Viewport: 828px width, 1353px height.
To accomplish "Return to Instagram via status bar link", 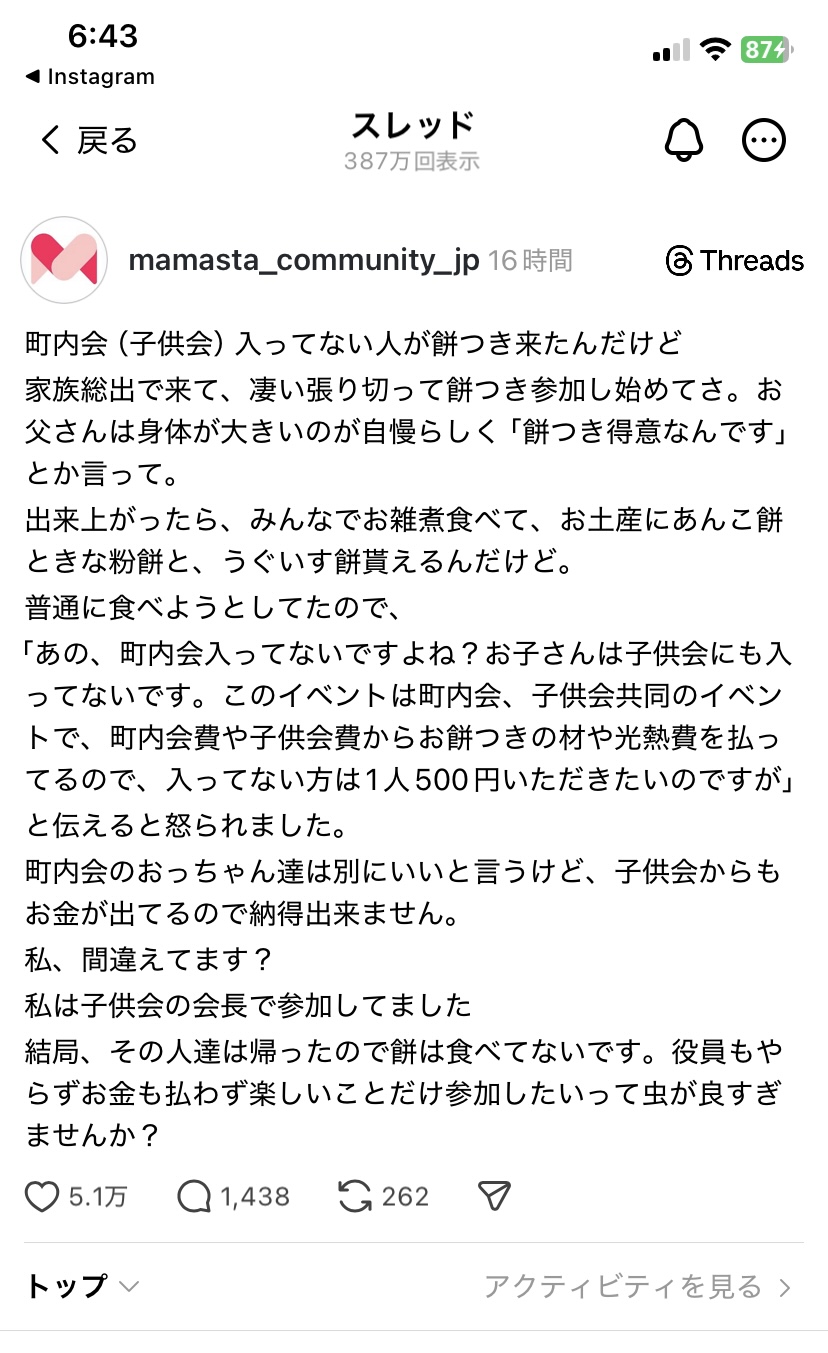I will pos(90,77).
